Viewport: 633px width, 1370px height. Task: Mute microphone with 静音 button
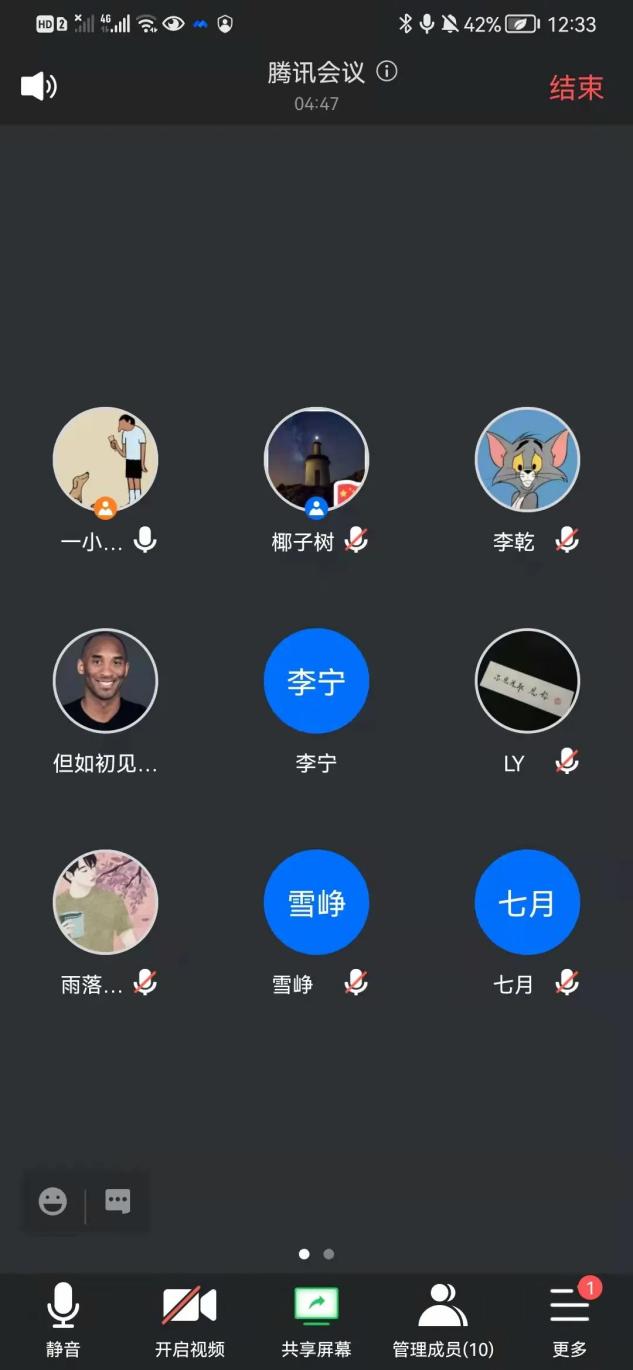[63, 1319]
